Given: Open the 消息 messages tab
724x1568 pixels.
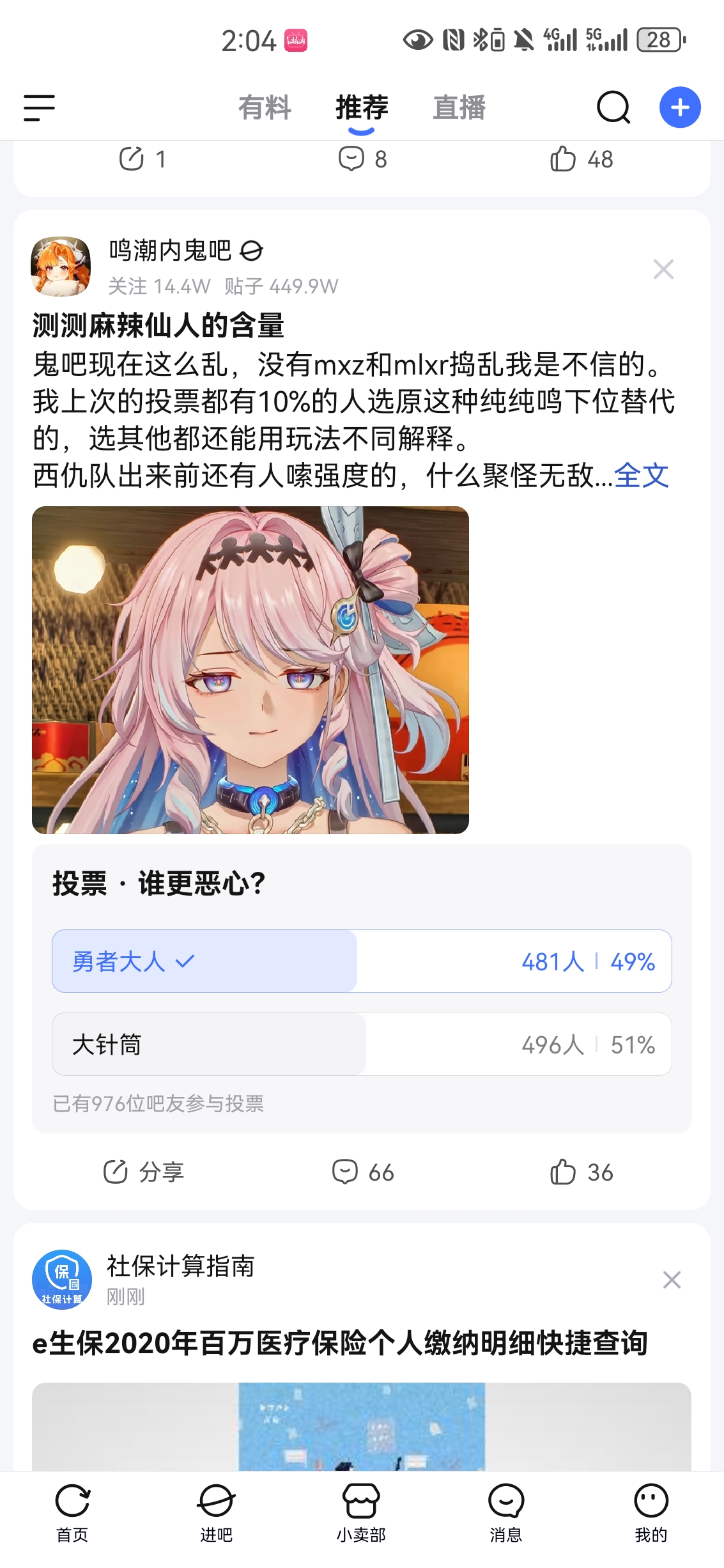Looking at the screenshot, I should tap(506, 1512).
